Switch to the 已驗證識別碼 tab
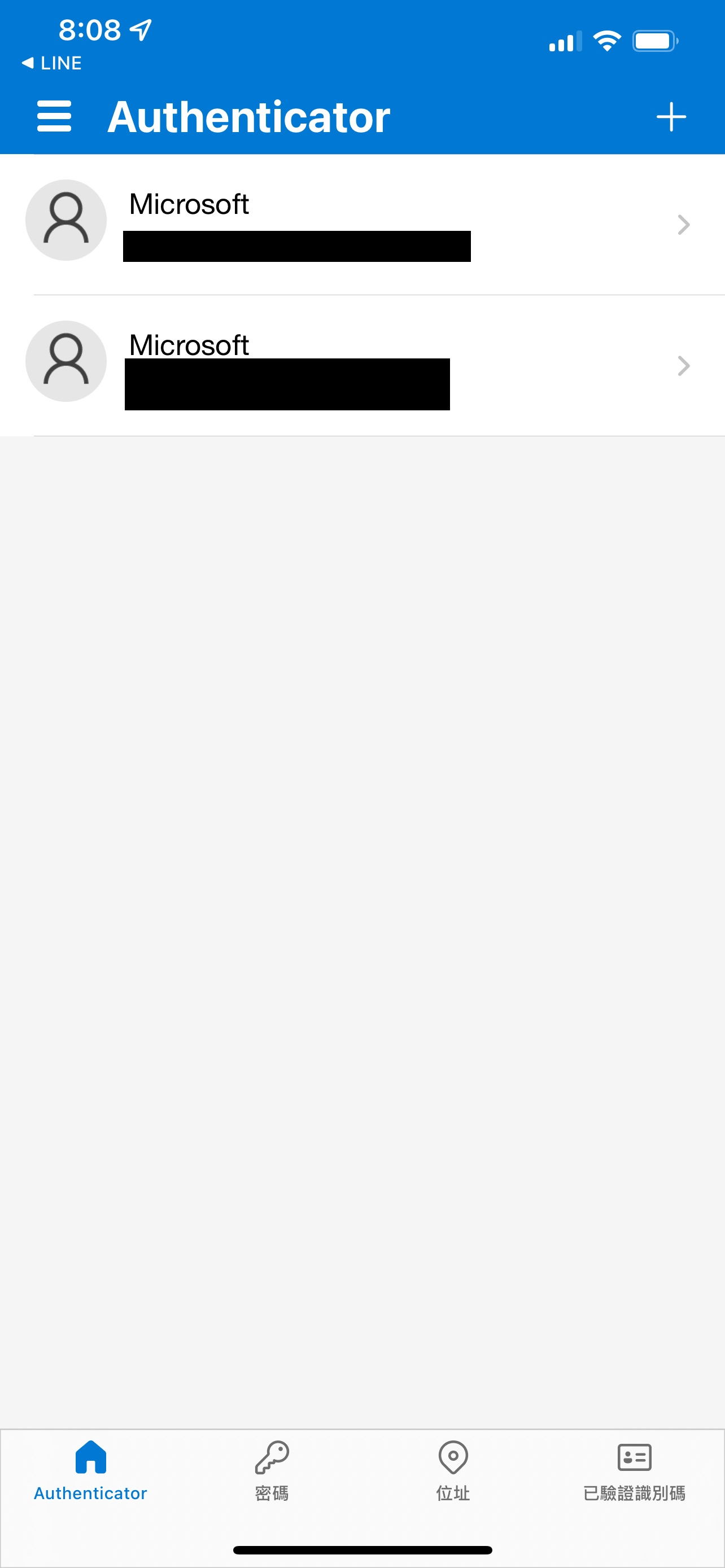 634,1470
